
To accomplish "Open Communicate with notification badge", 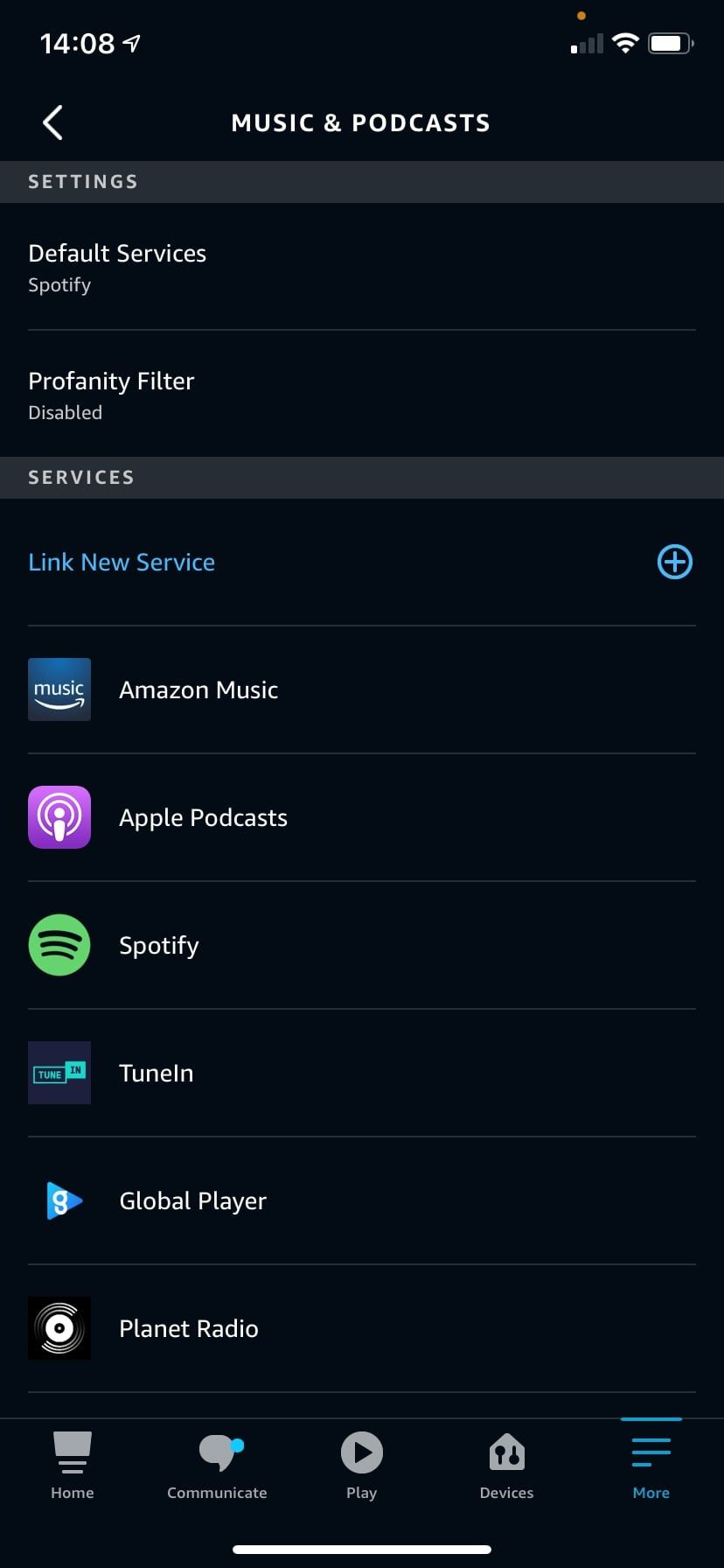I will point(217,1454).
